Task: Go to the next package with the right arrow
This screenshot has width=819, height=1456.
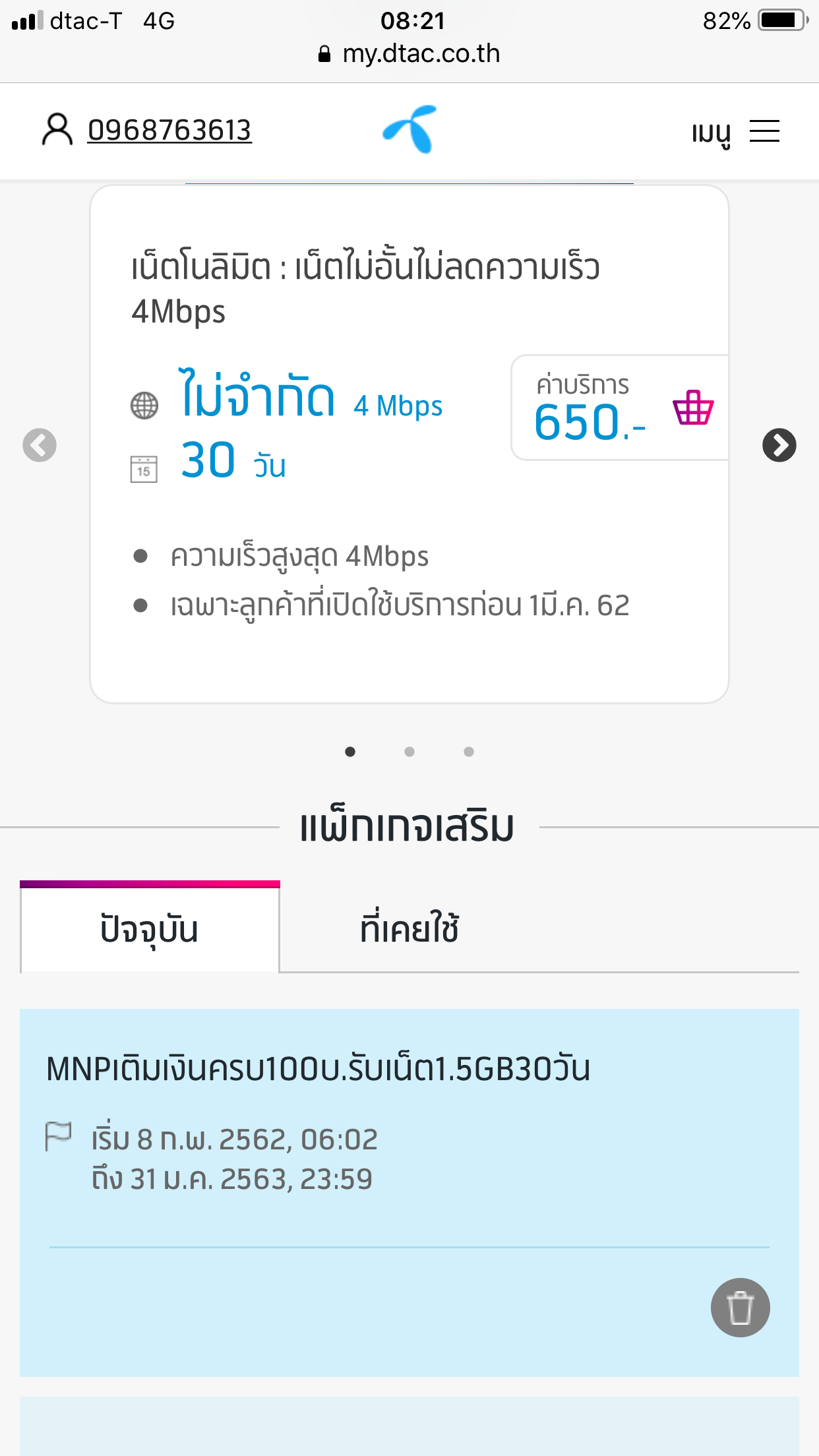Action: tap(779, 445)
